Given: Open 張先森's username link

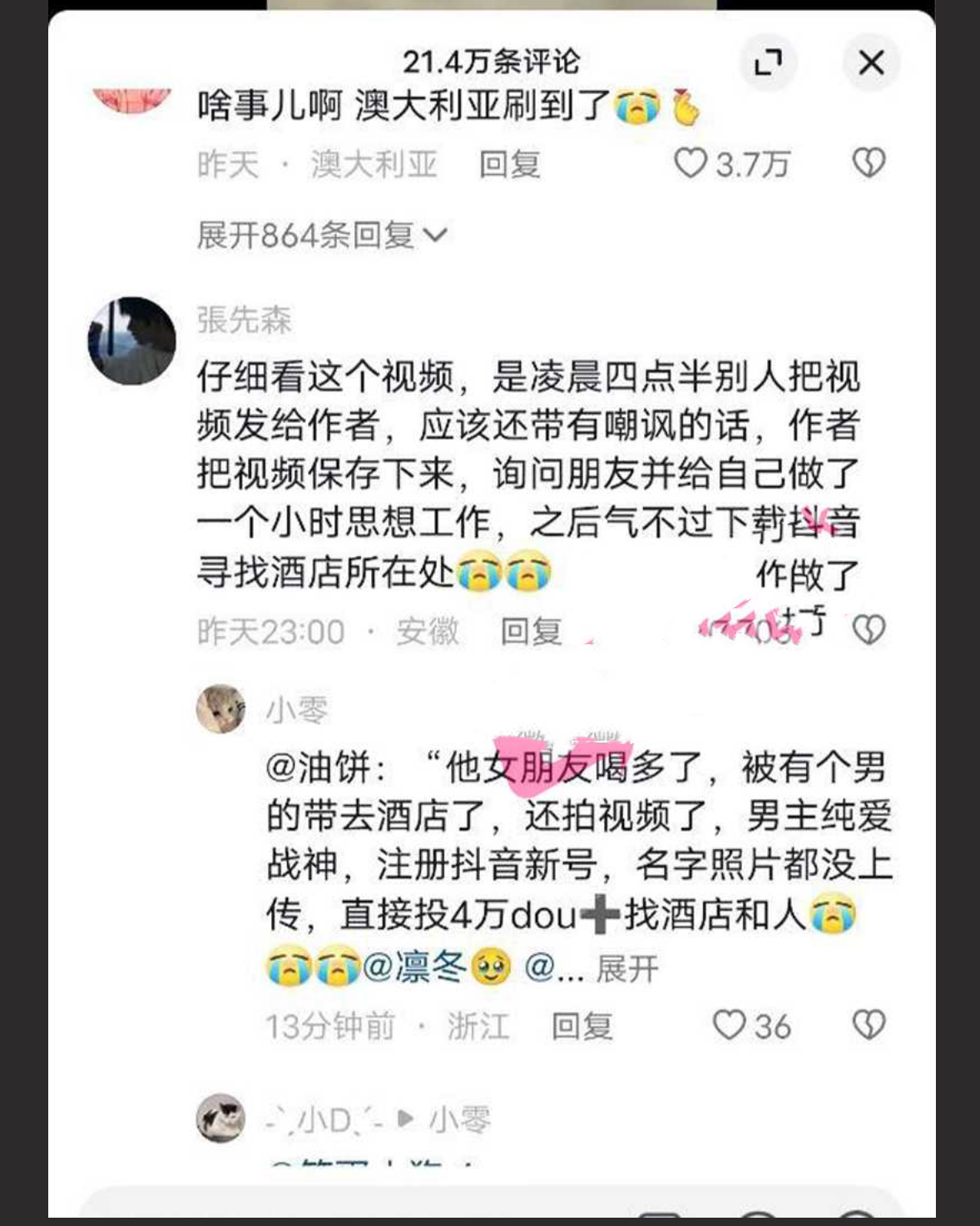Looking at the screenshot, I should coord(244,320).
